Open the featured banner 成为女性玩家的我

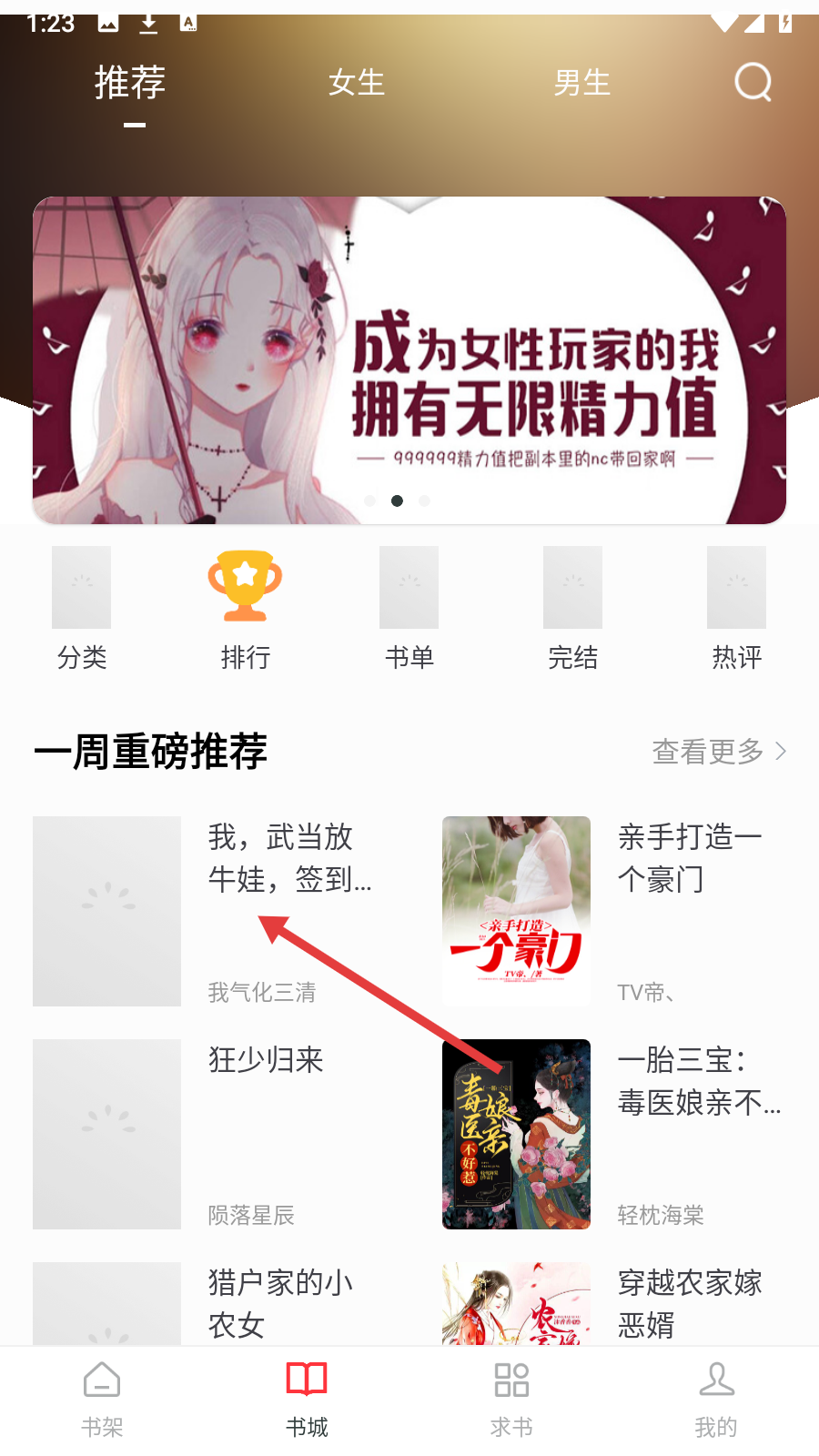[409, 360]
